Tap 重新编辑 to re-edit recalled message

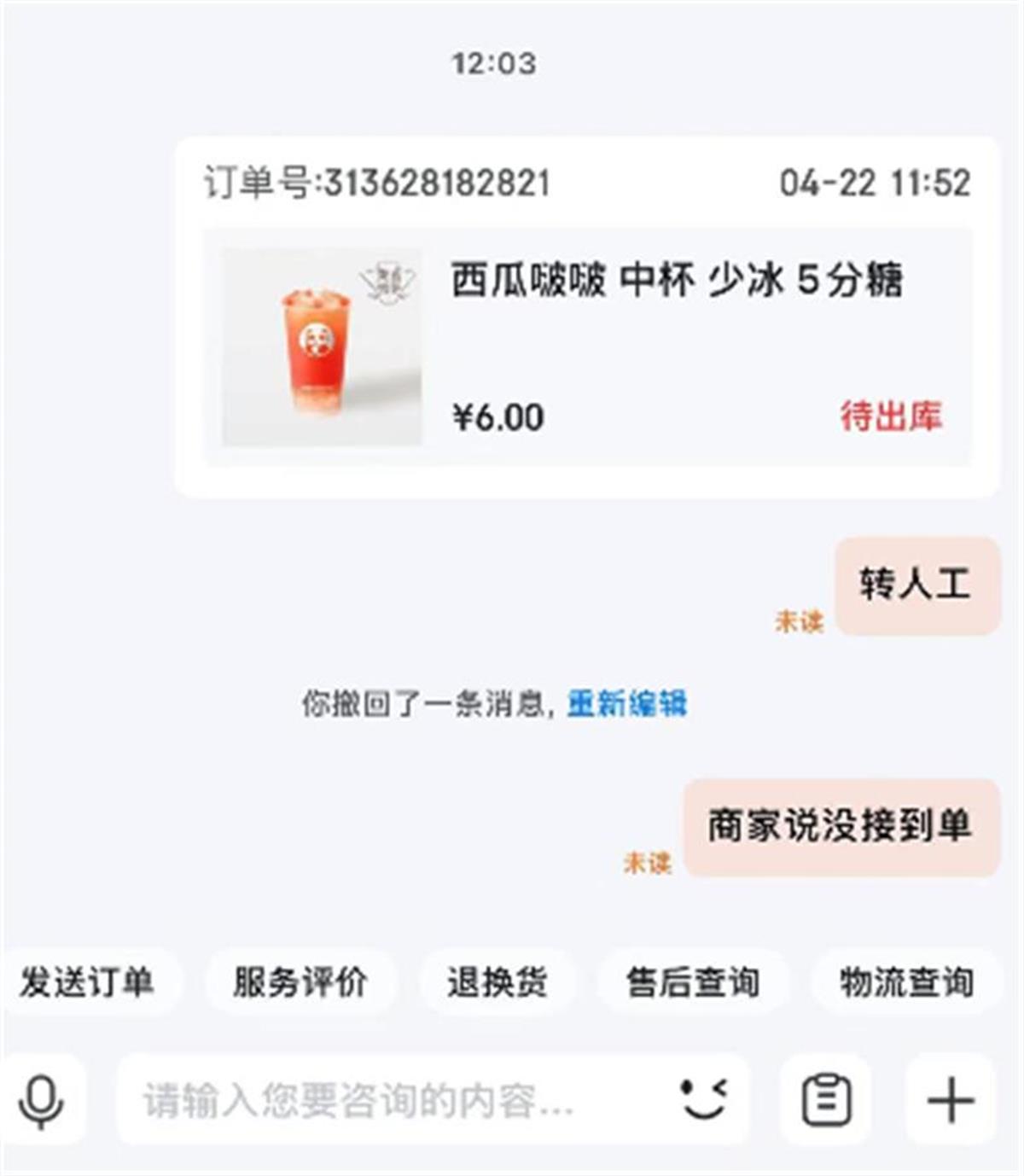[627, 704]
